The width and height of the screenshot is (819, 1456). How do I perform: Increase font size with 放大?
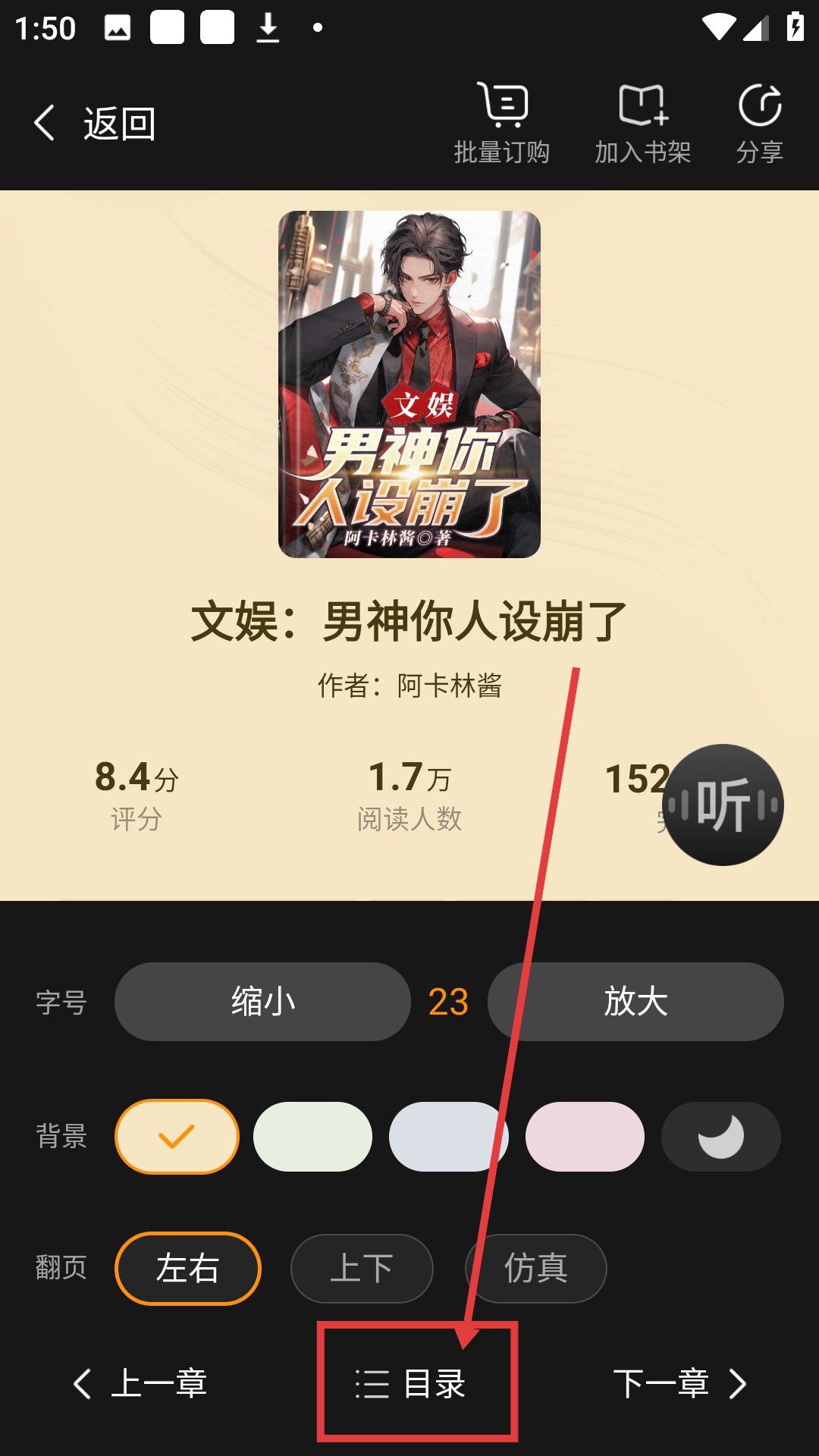point(635,1002)
